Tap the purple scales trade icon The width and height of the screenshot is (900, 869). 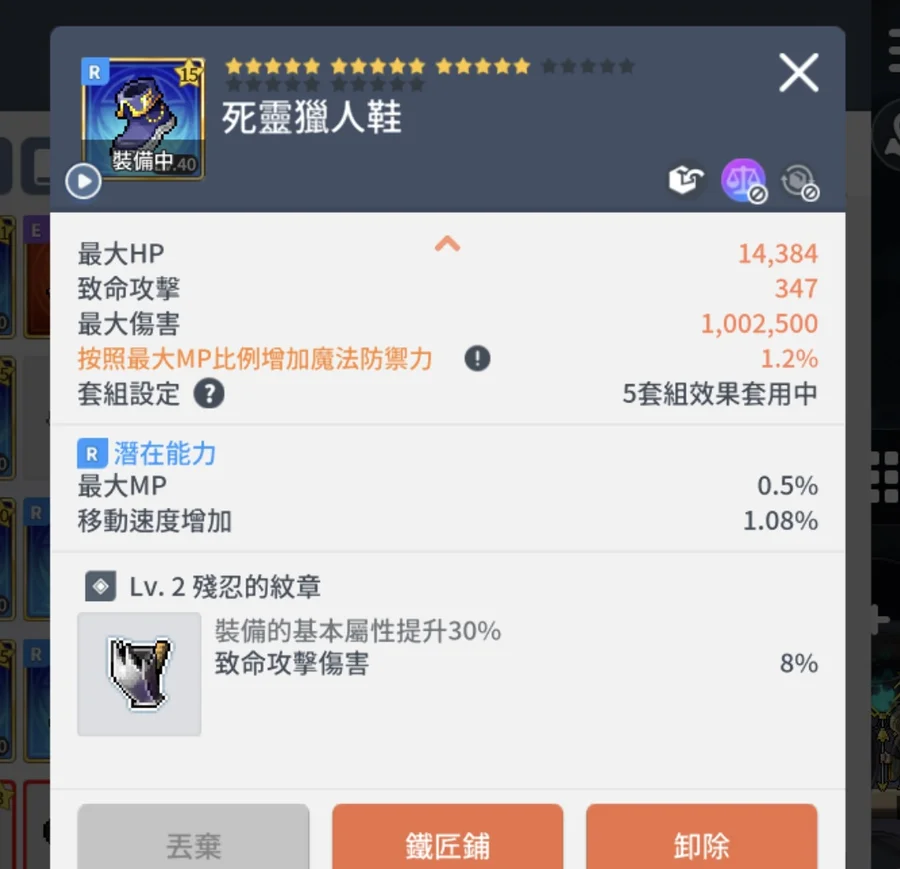pyautogui.click(x=743, y=181)
